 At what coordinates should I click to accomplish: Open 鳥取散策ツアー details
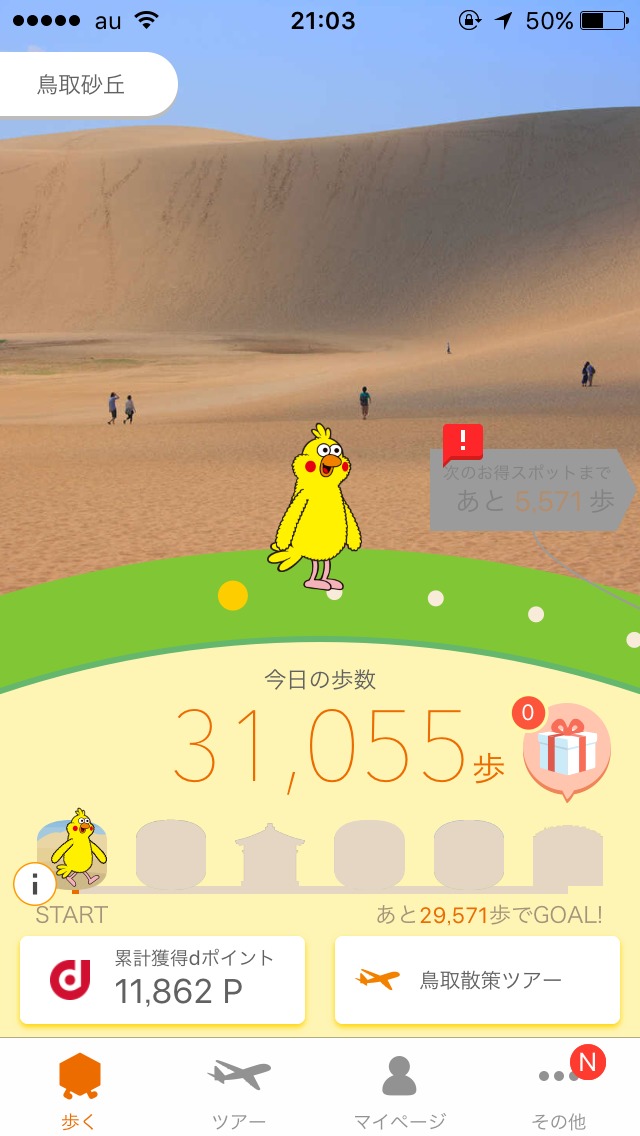point(477,980)
